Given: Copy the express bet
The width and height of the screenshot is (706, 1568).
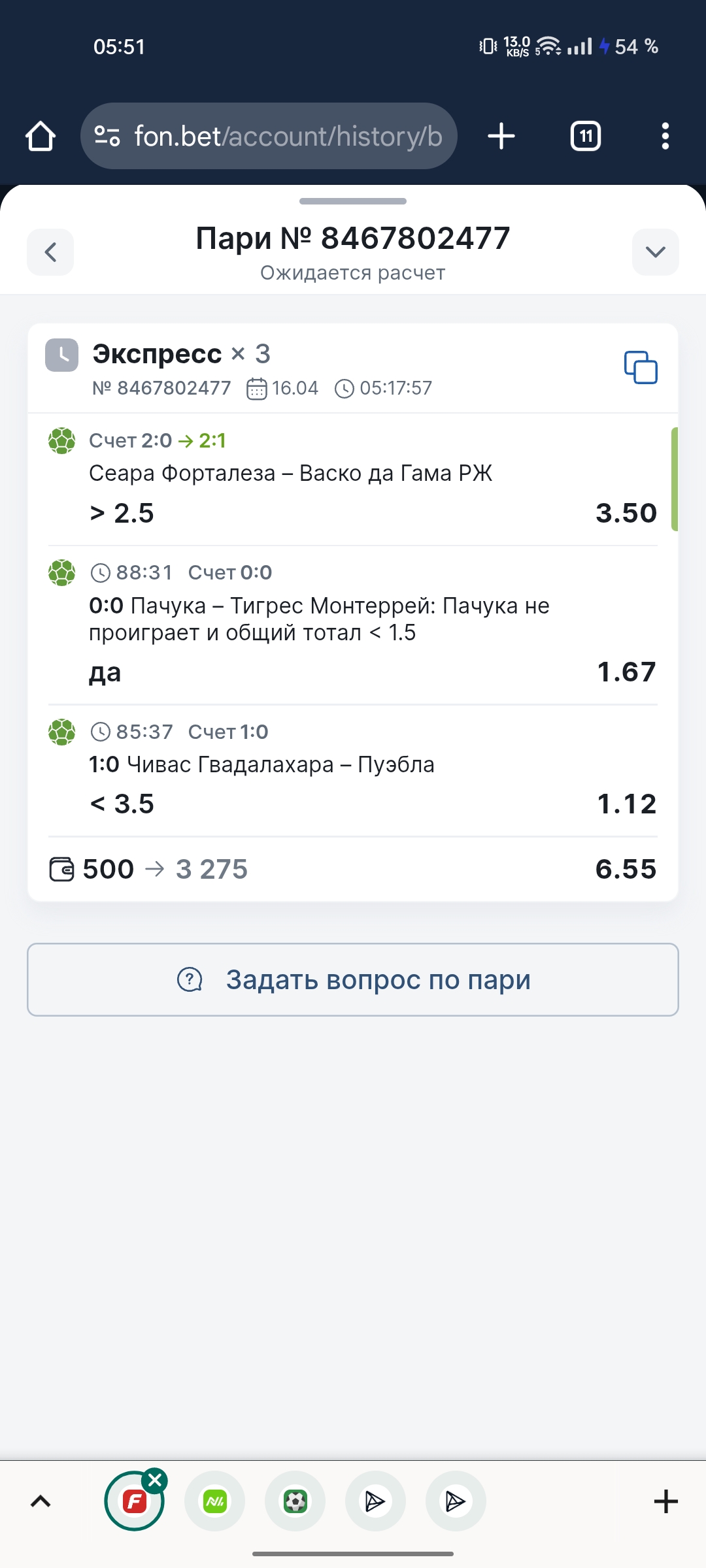Looking at the screenshot, I should coord(641,367).
